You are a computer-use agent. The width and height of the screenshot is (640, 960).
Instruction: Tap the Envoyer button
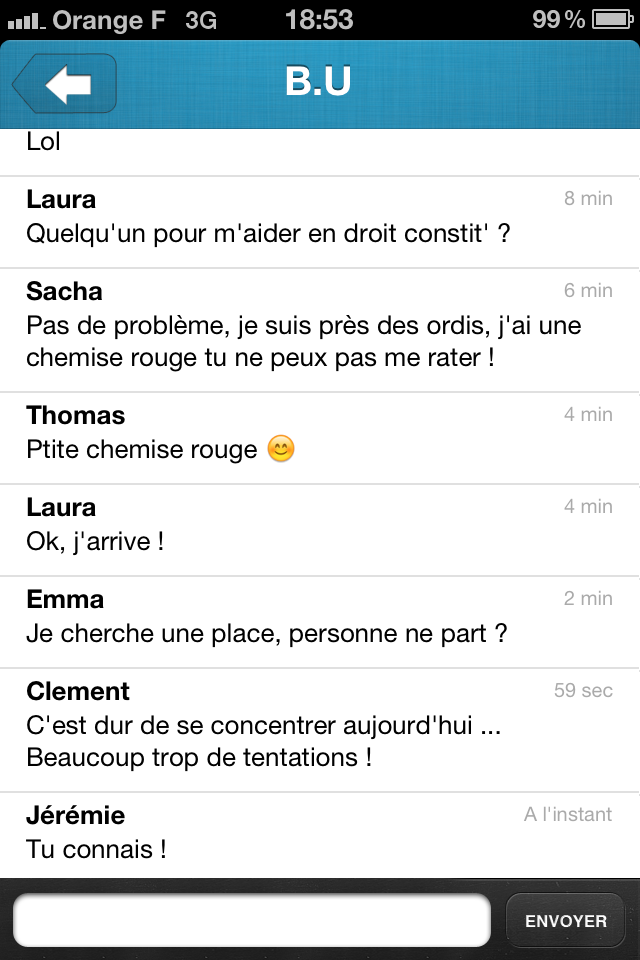tap(566, 921)
